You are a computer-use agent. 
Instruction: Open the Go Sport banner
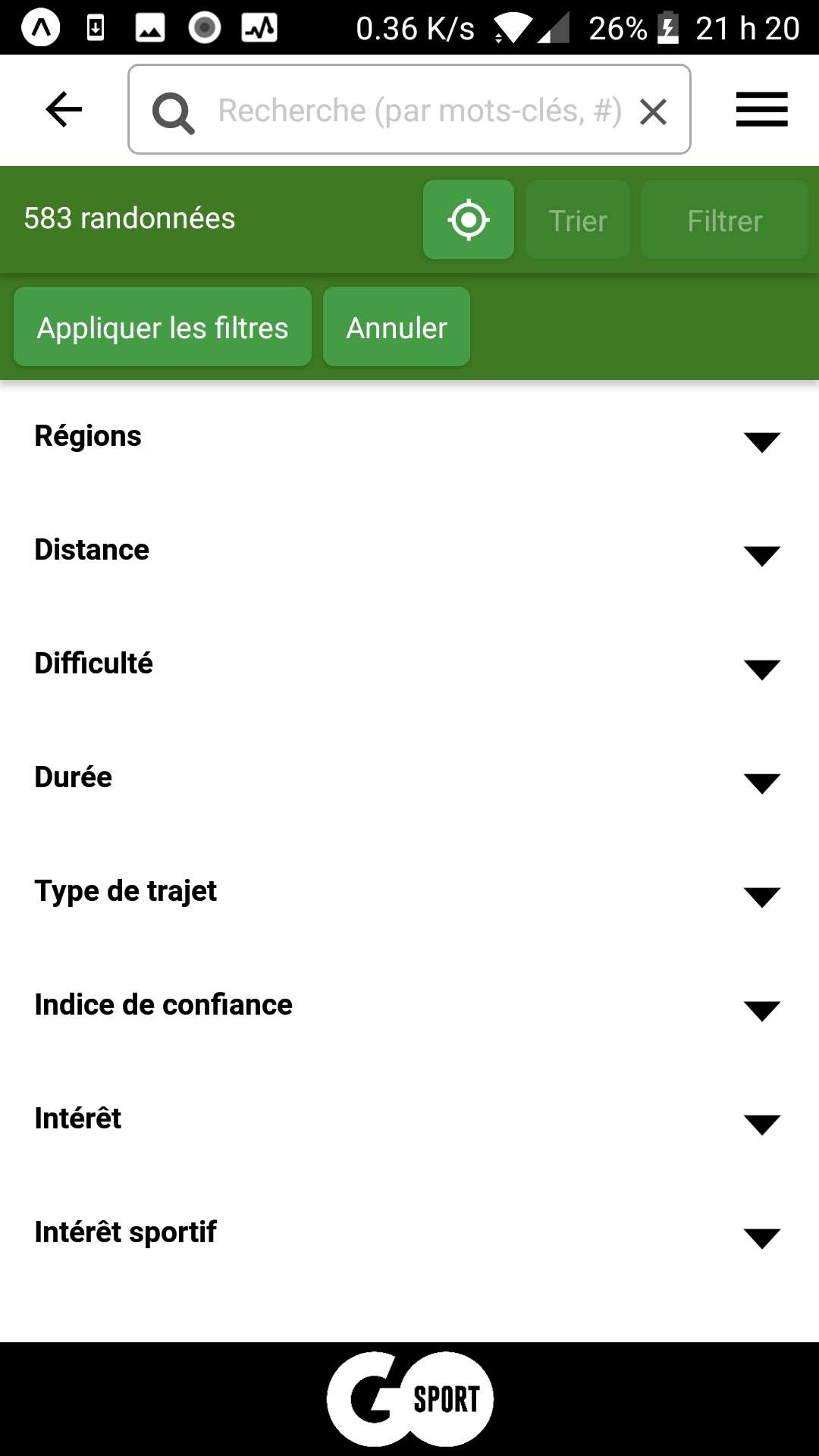[x=409, y=1399]
